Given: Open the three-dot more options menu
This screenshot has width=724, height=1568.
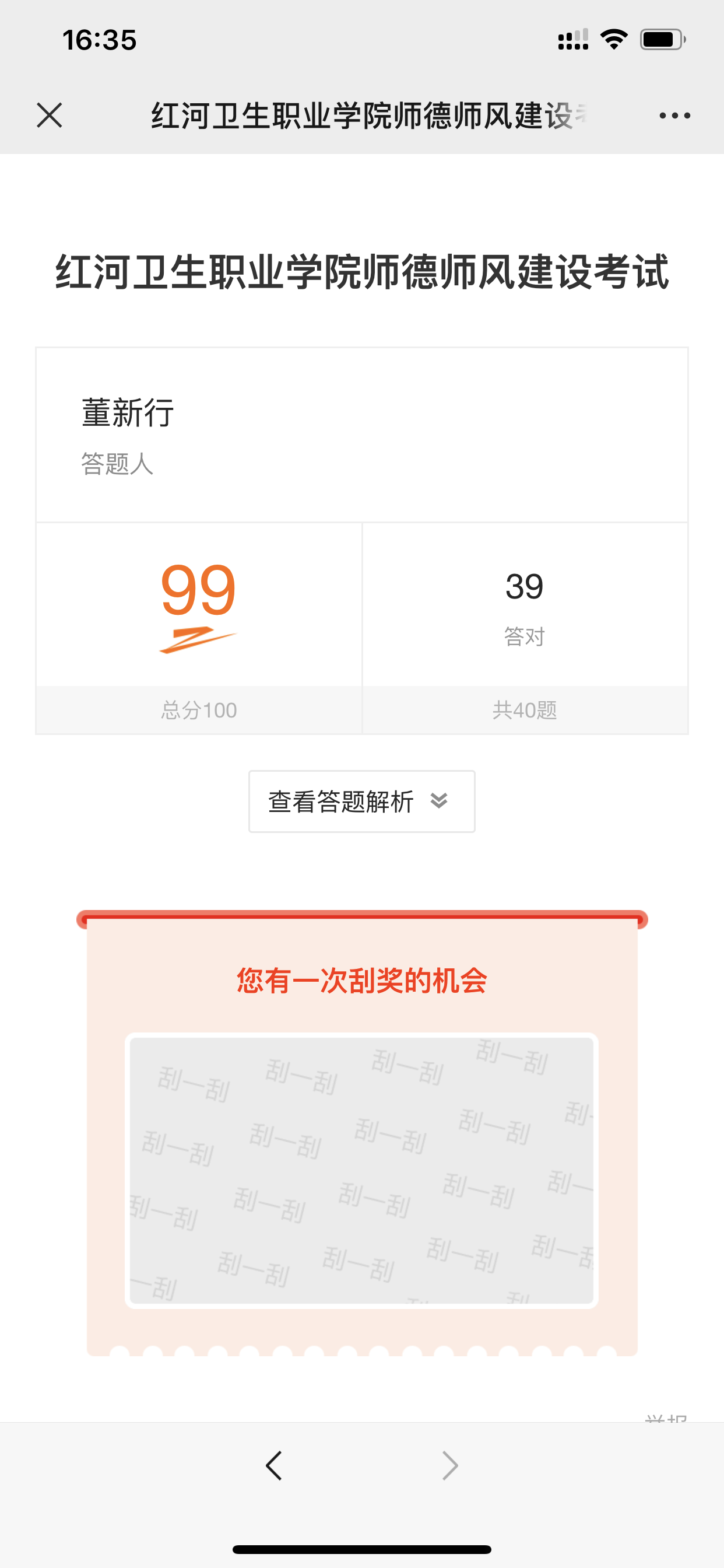Looking at the screenshot, I should 674,115.
